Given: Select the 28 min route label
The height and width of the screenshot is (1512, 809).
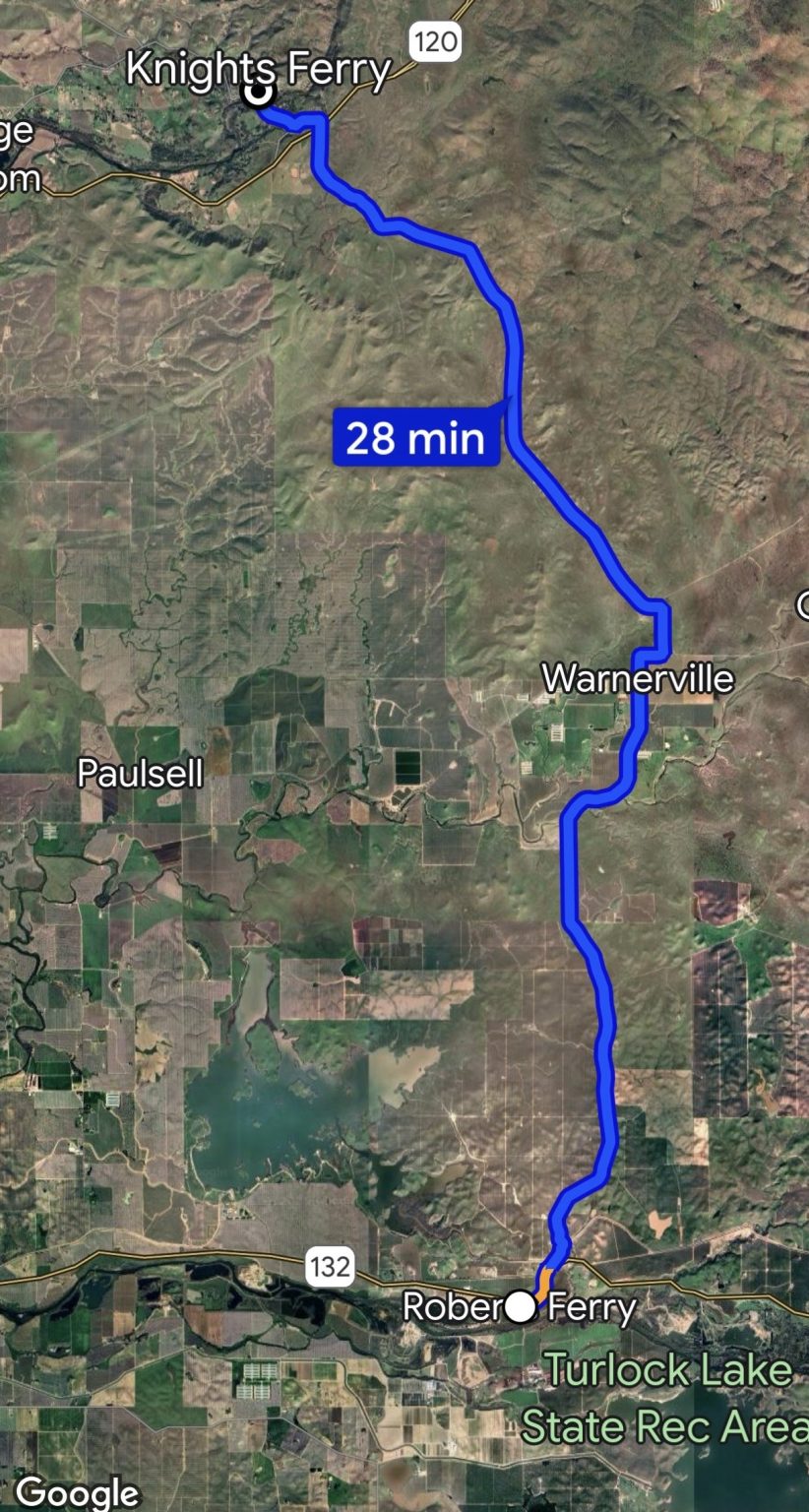Looking at the screenshot, I should point(416,436).
